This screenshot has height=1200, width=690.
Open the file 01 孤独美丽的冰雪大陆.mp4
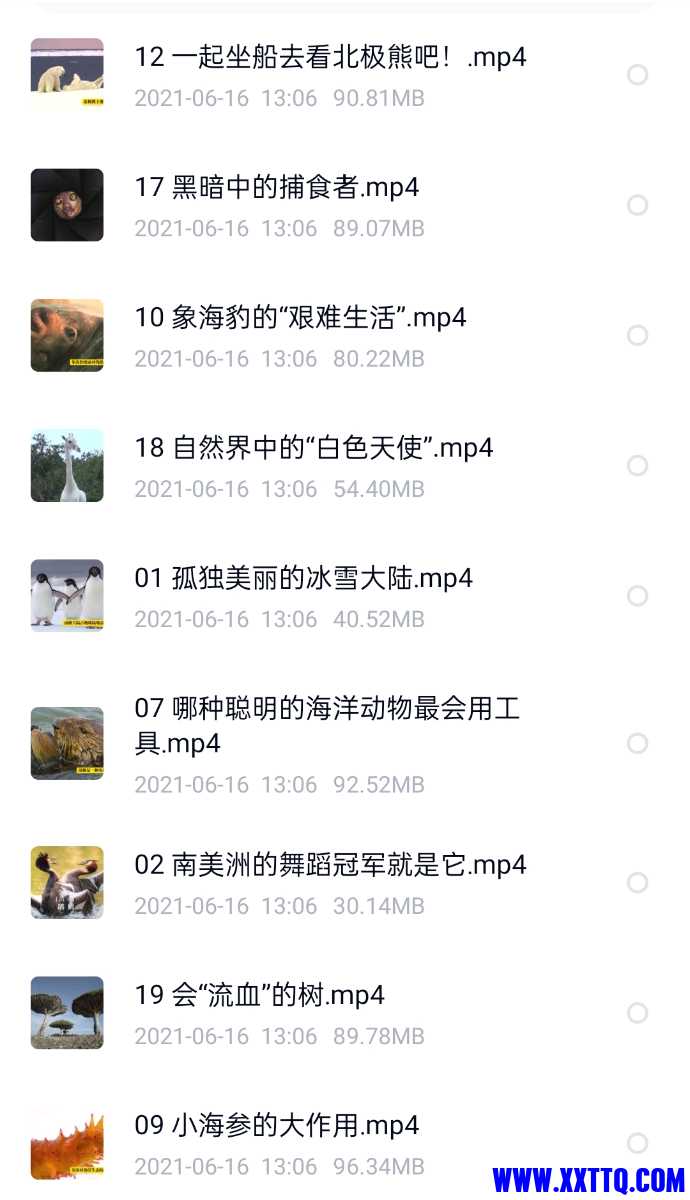pyautogui.click(x=303, y=578)
